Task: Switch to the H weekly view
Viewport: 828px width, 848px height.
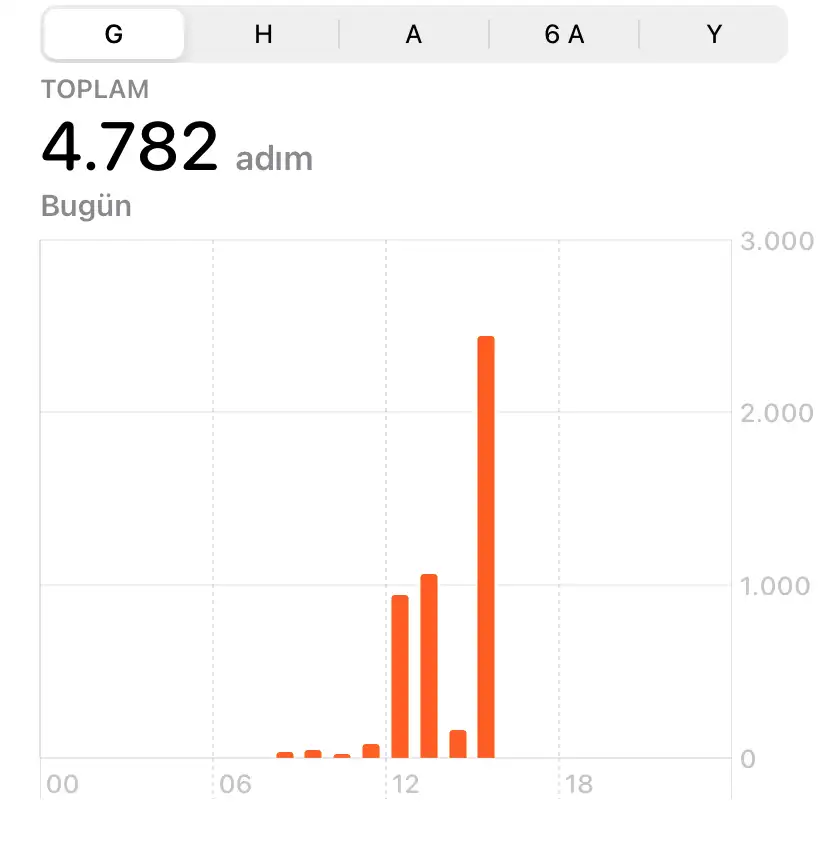Action: [x=264, y=35]
